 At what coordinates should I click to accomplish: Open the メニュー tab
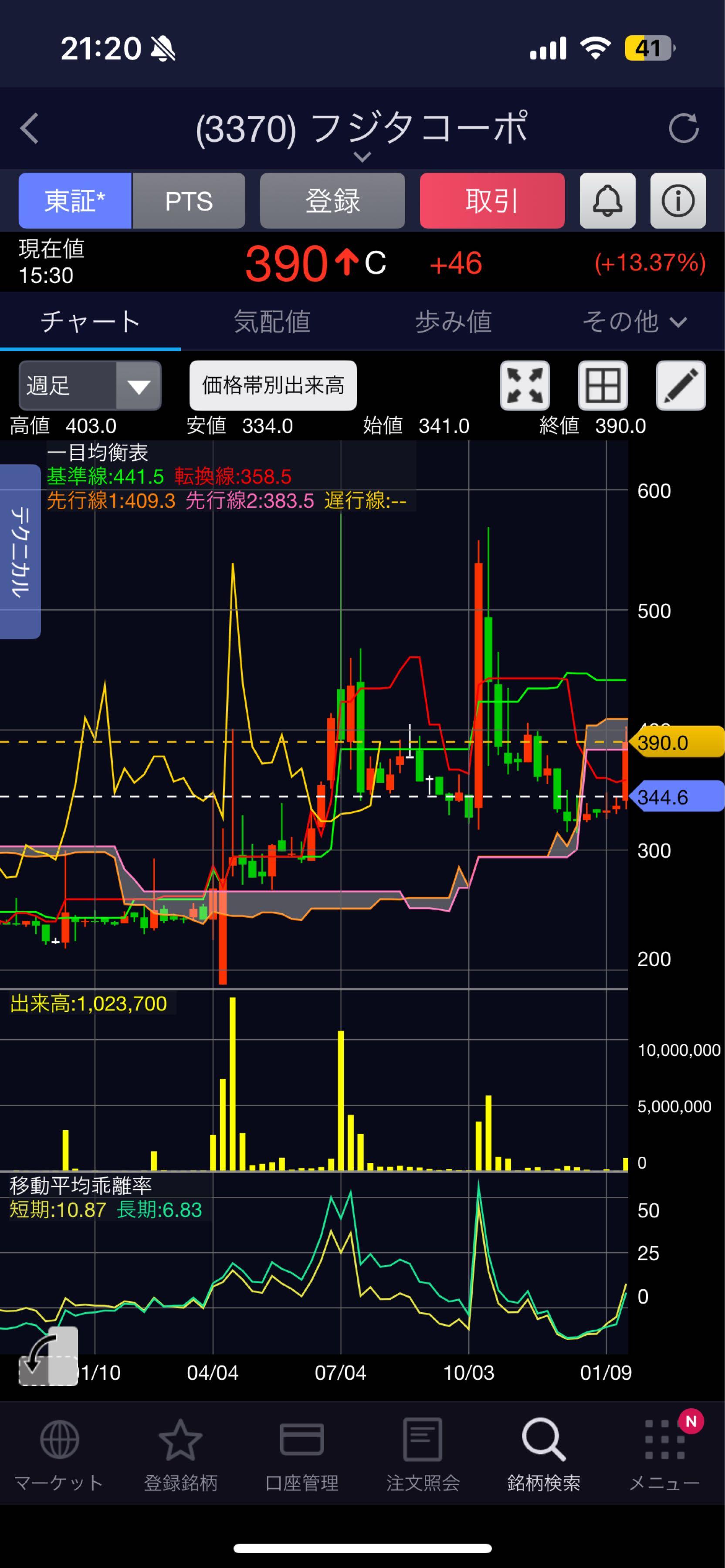[x=664, y=1455]
